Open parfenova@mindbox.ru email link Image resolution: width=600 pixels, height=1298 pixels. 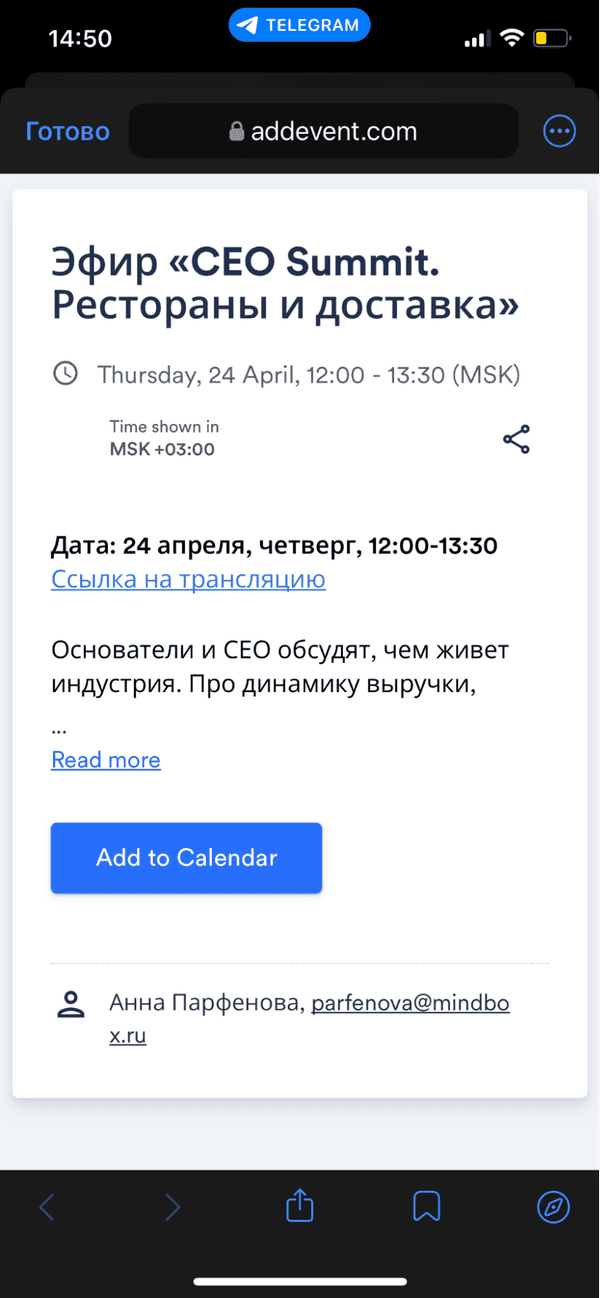pos(410,1003)
